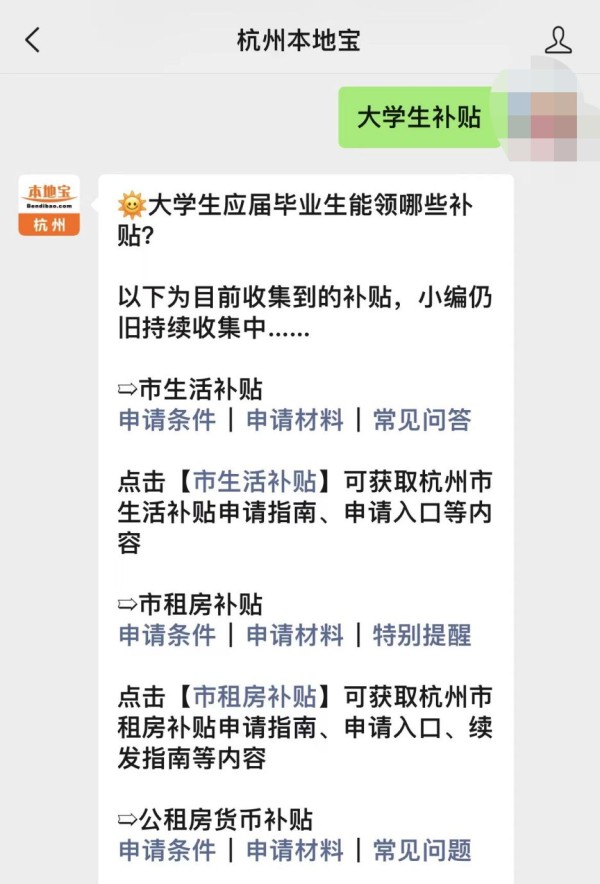Image resolution: width=600 pixels, height=884 pixels.
Task: Open 申请条件 under 公租房货币补贴
Action: click(x=167, y=851)
